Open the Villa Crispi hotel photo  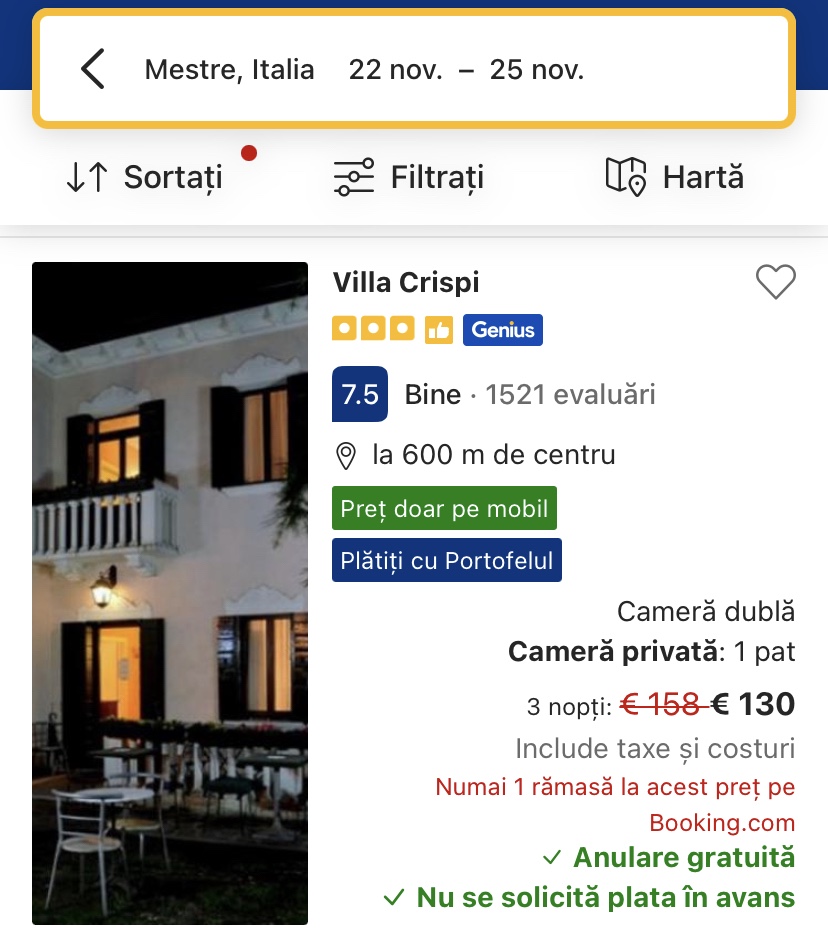[x=170, y=593]
